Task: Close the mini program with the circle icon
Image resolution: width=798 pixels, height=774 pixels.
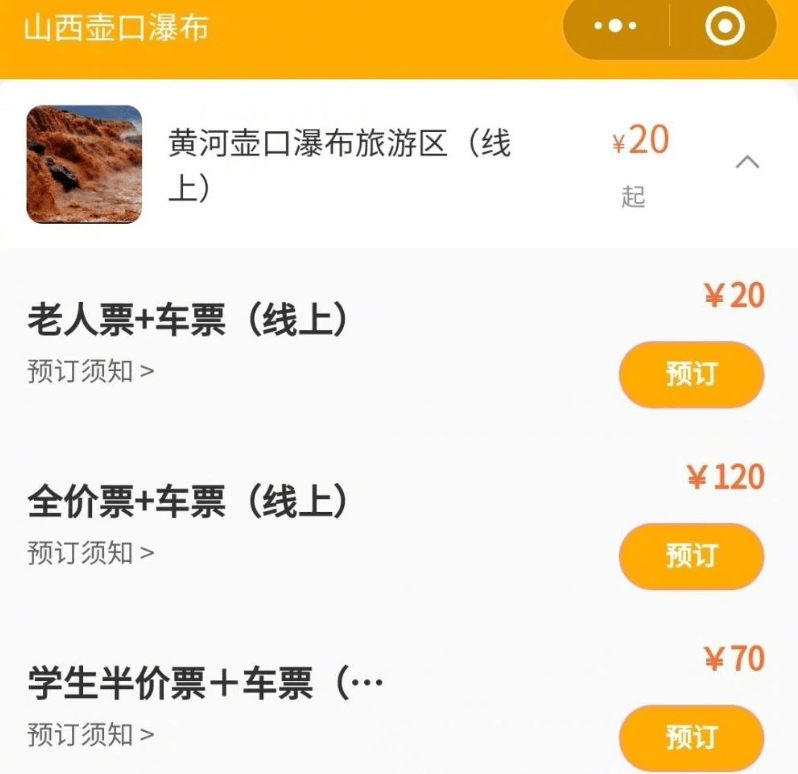Action: click(725, 27)
